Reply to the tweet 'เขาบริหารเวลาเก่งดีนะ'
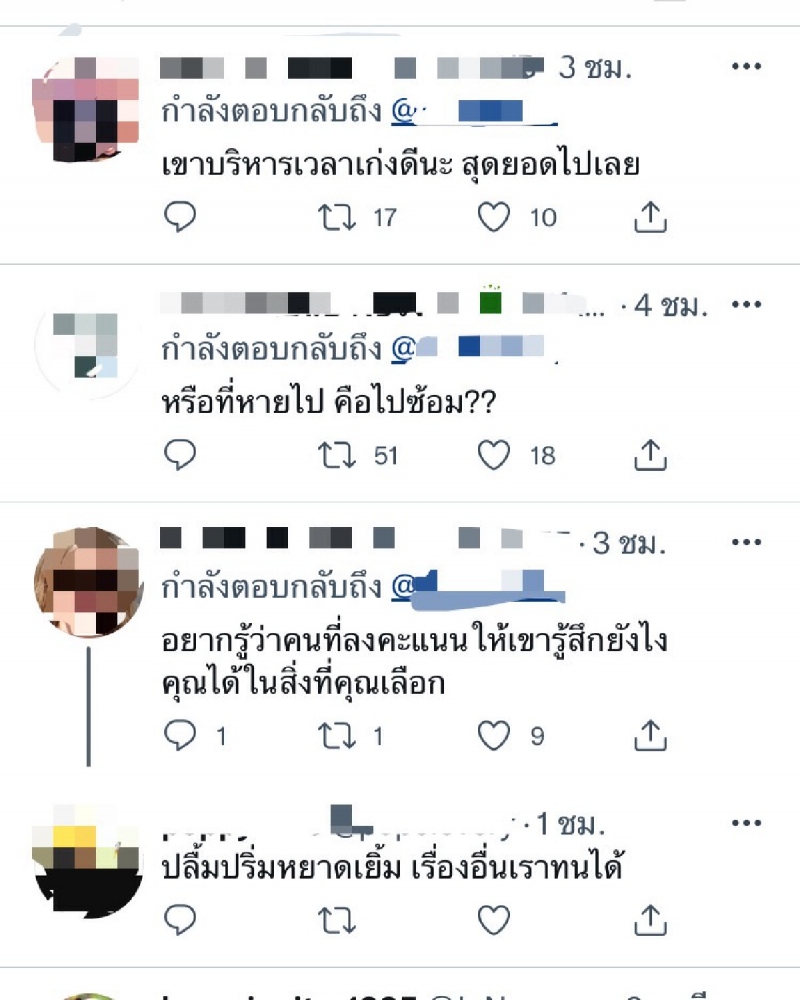The height and width of the screenshot is (1000, 800). coord(180,216)
